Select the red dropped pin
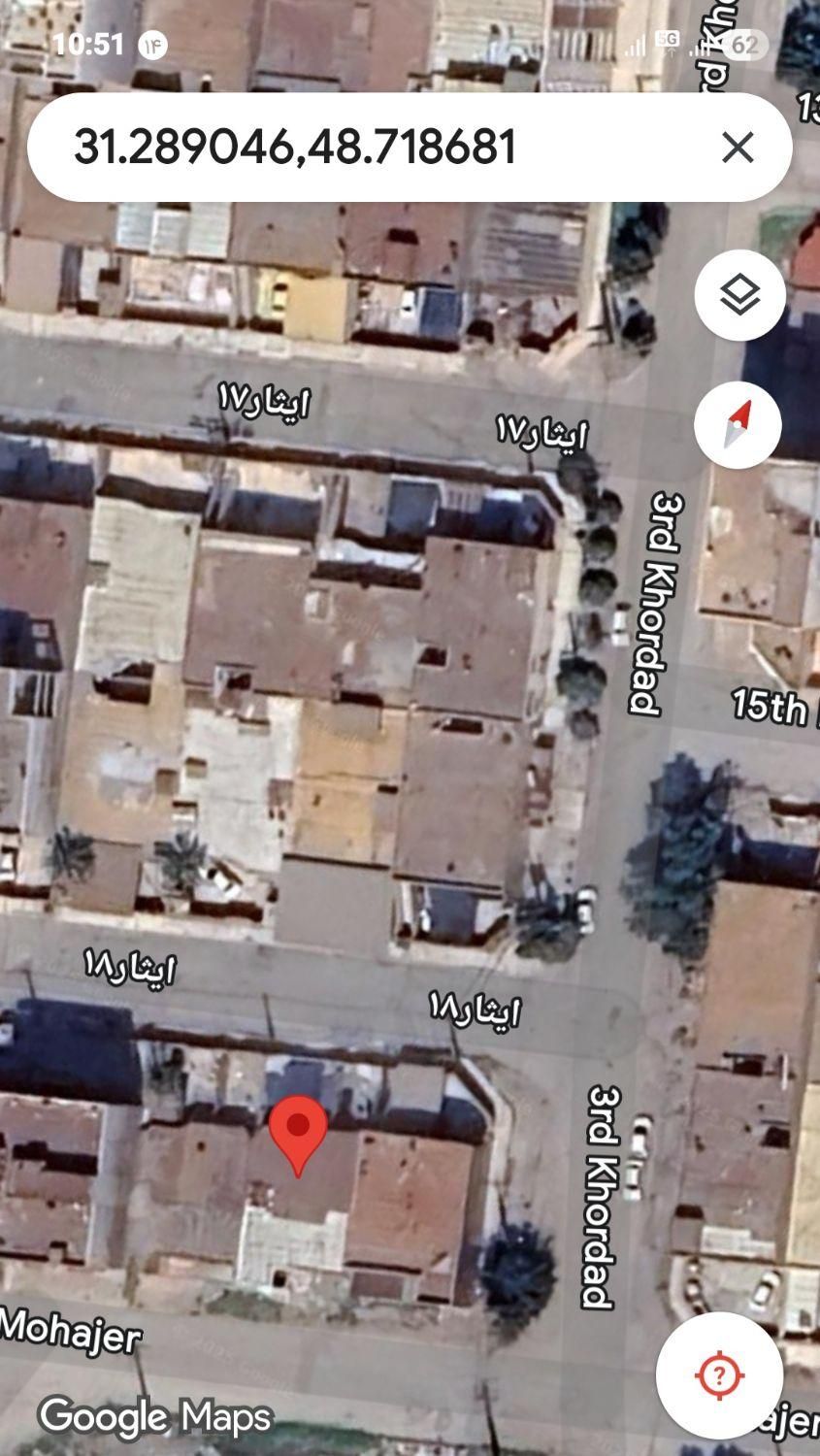This screenshot has width=820, height=1456. 298,1132
